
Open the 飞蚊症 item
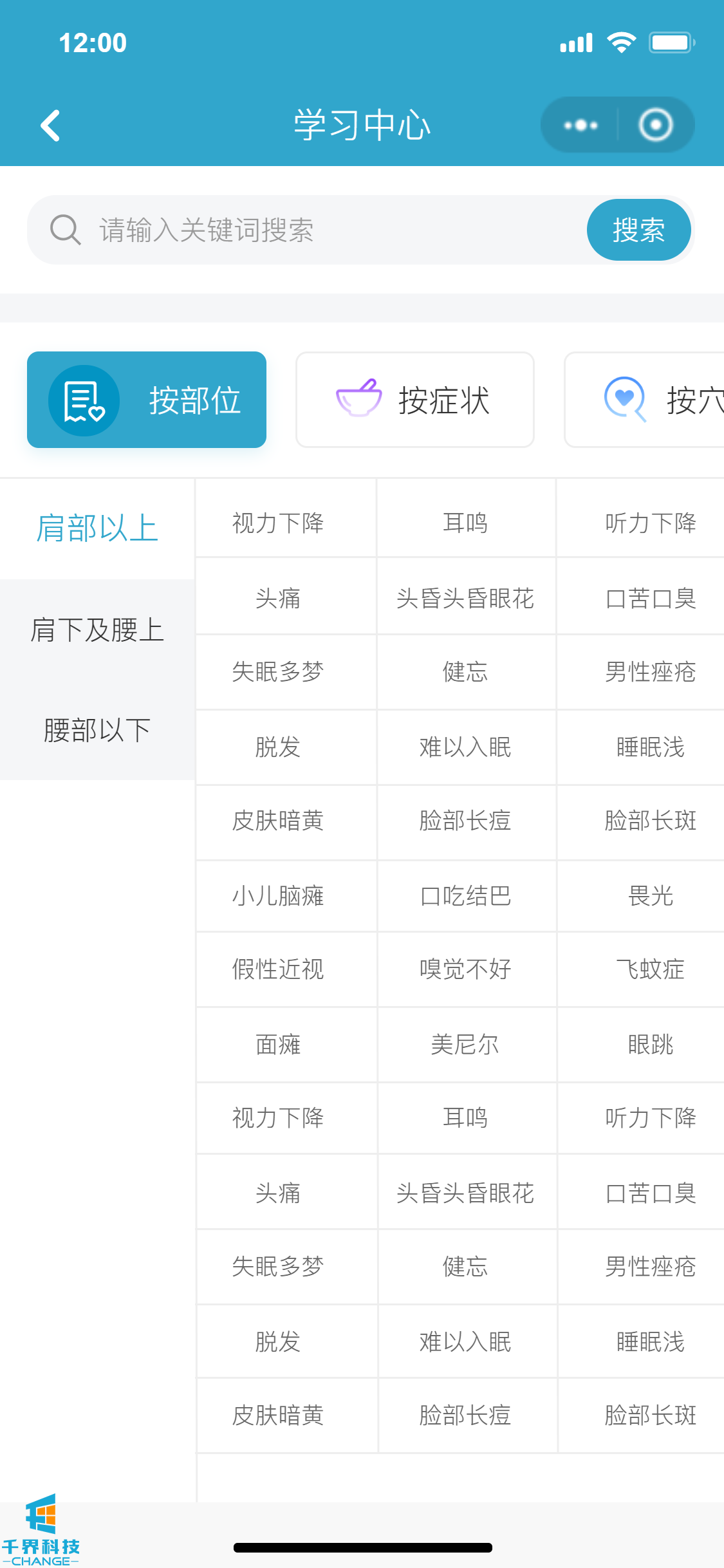[x=650, y=969]
